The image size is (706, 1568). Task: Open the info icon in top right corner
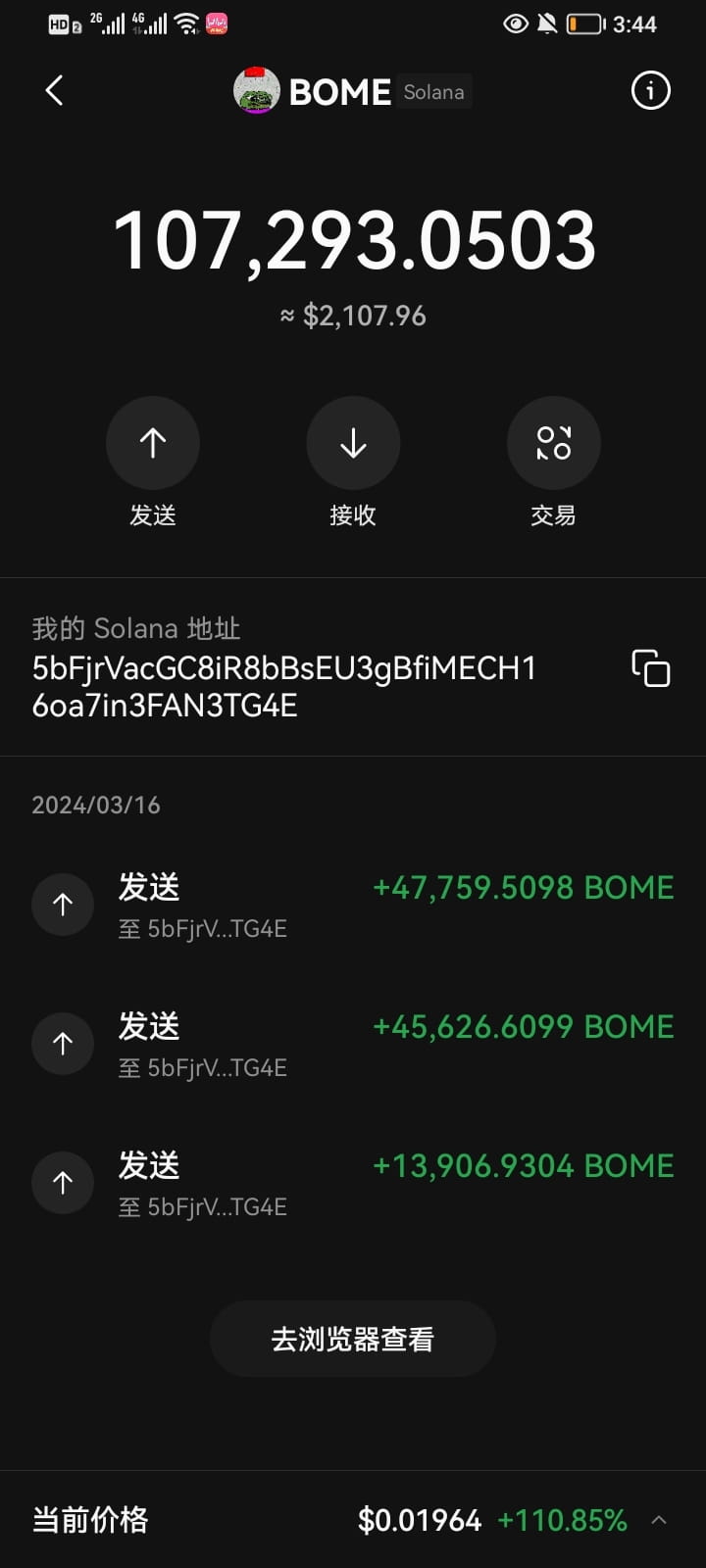click(650, 91)
